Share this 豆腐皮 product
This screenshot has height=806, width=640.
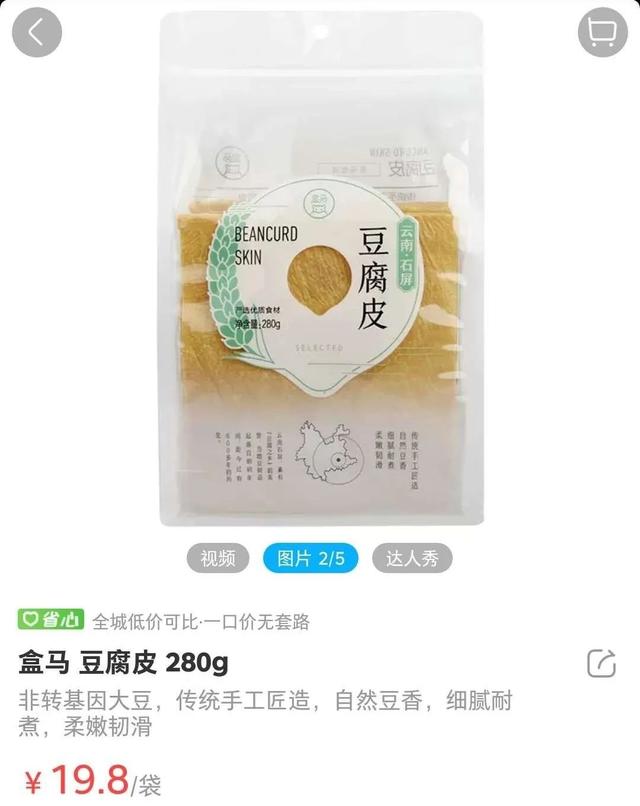[x=601, y=662]
